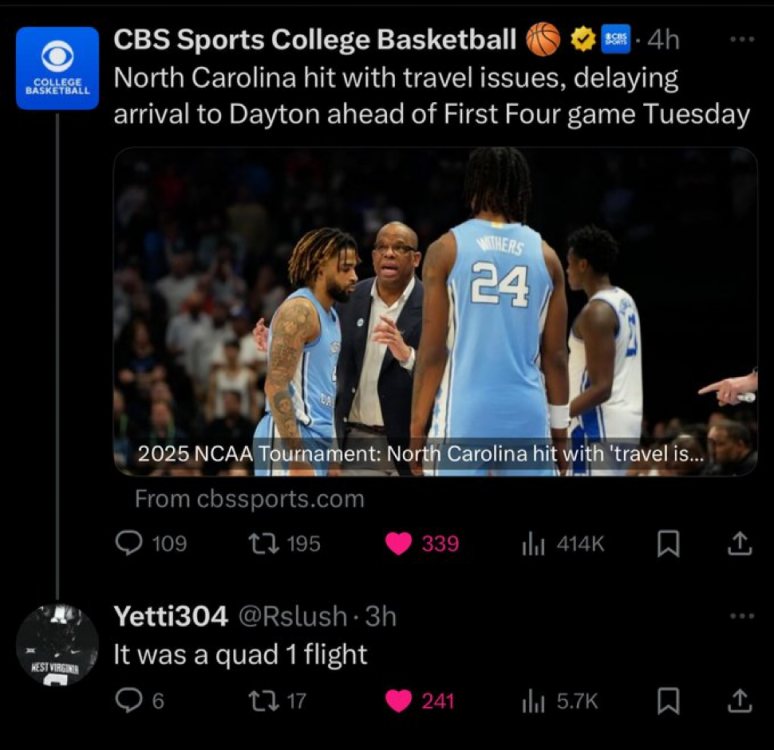View analytics of Yetti304's reply
Screen dimensions: 774x750
pyautogui.click(x=534, y=701)
